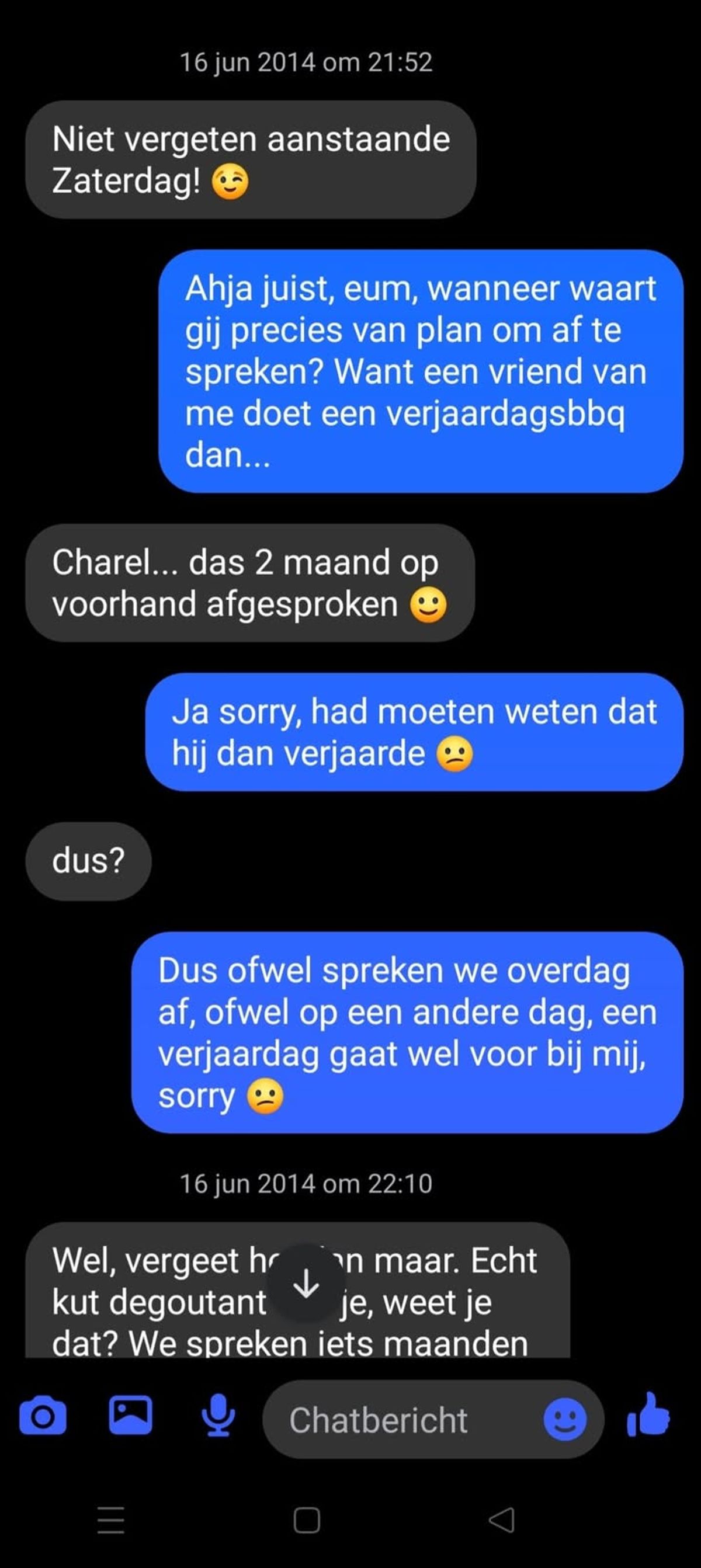Open recent apps via system menu button
This screenshot has height=1568, width=701.
111,1520
